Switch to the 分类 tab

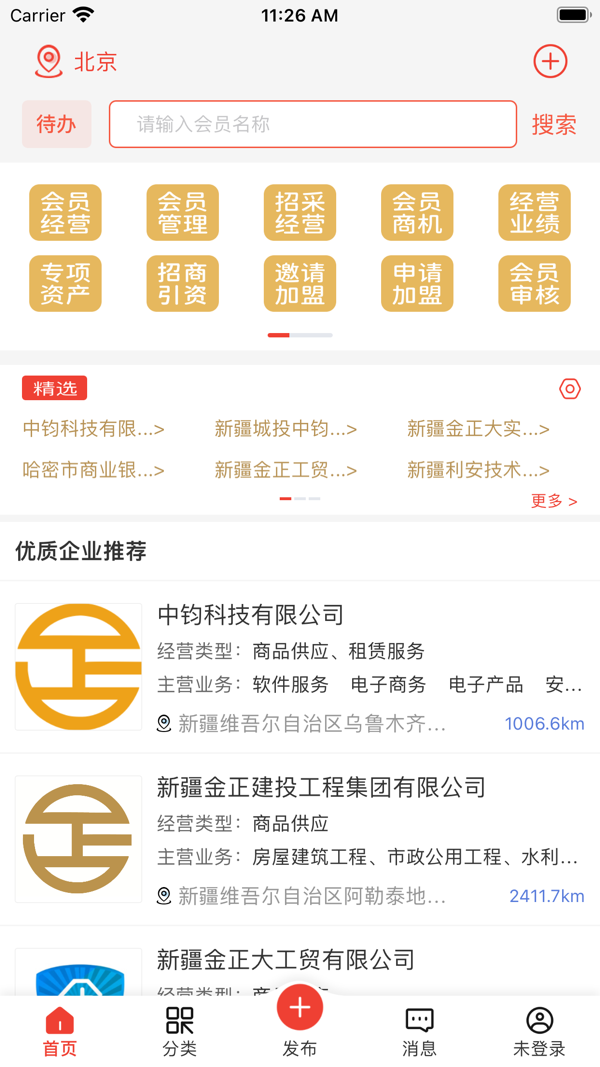click(x=180, y=1031)
